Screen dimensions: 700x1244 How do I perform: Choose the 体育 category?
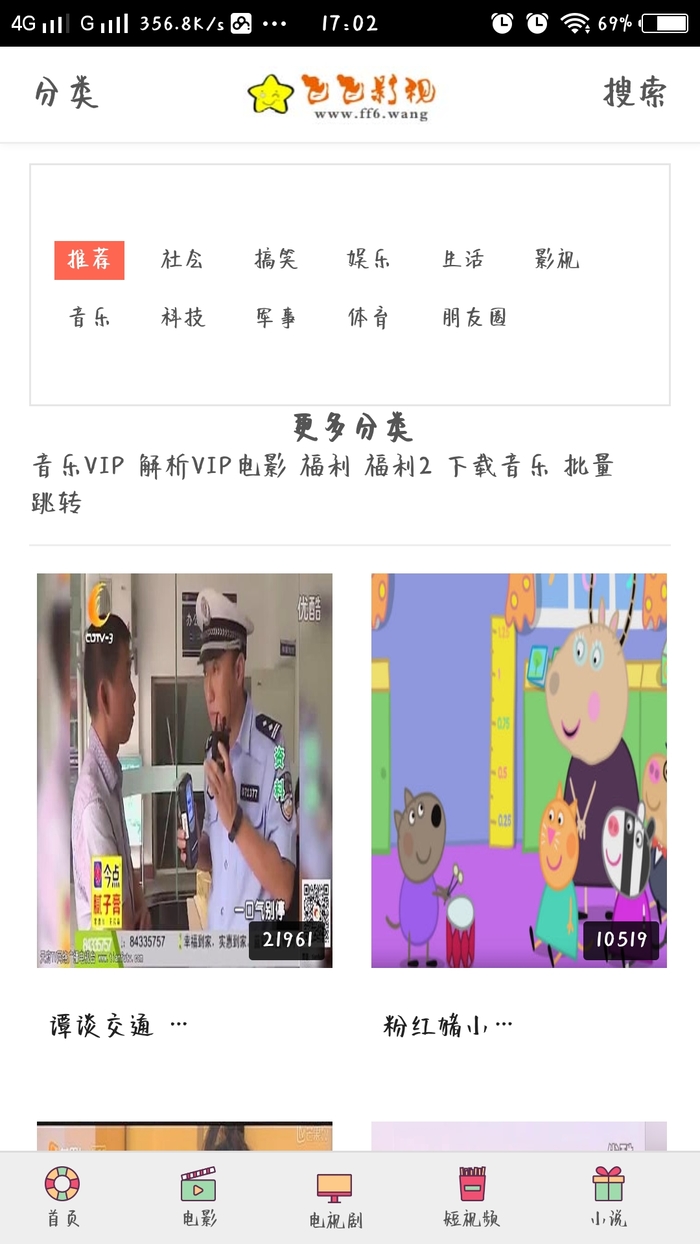pyautogui.click(x=369, y=318)
